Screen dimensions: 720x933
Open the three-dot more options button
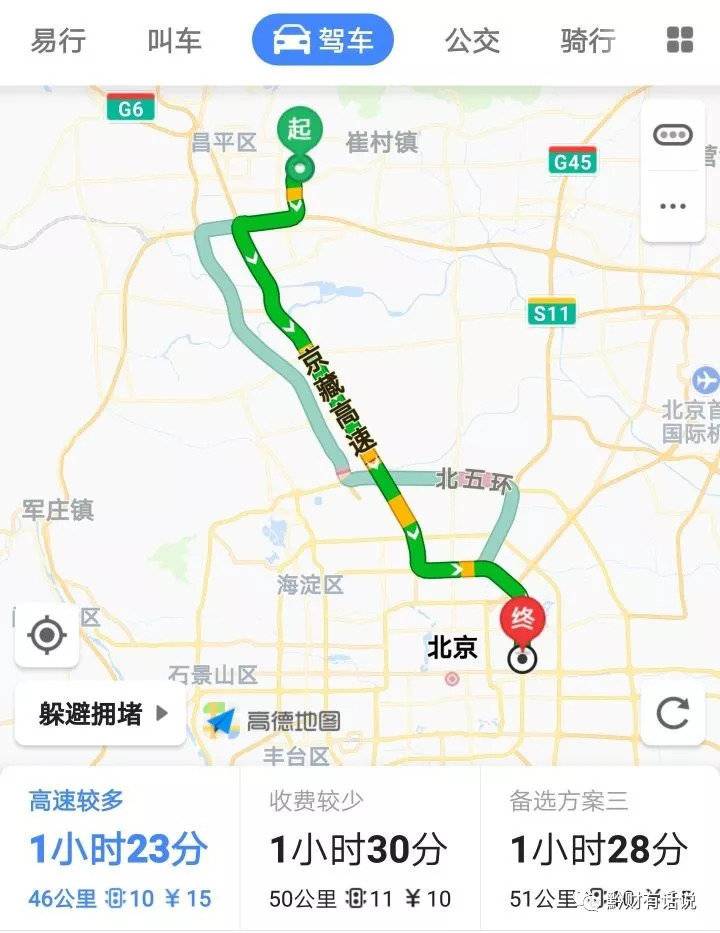[673, 206]
